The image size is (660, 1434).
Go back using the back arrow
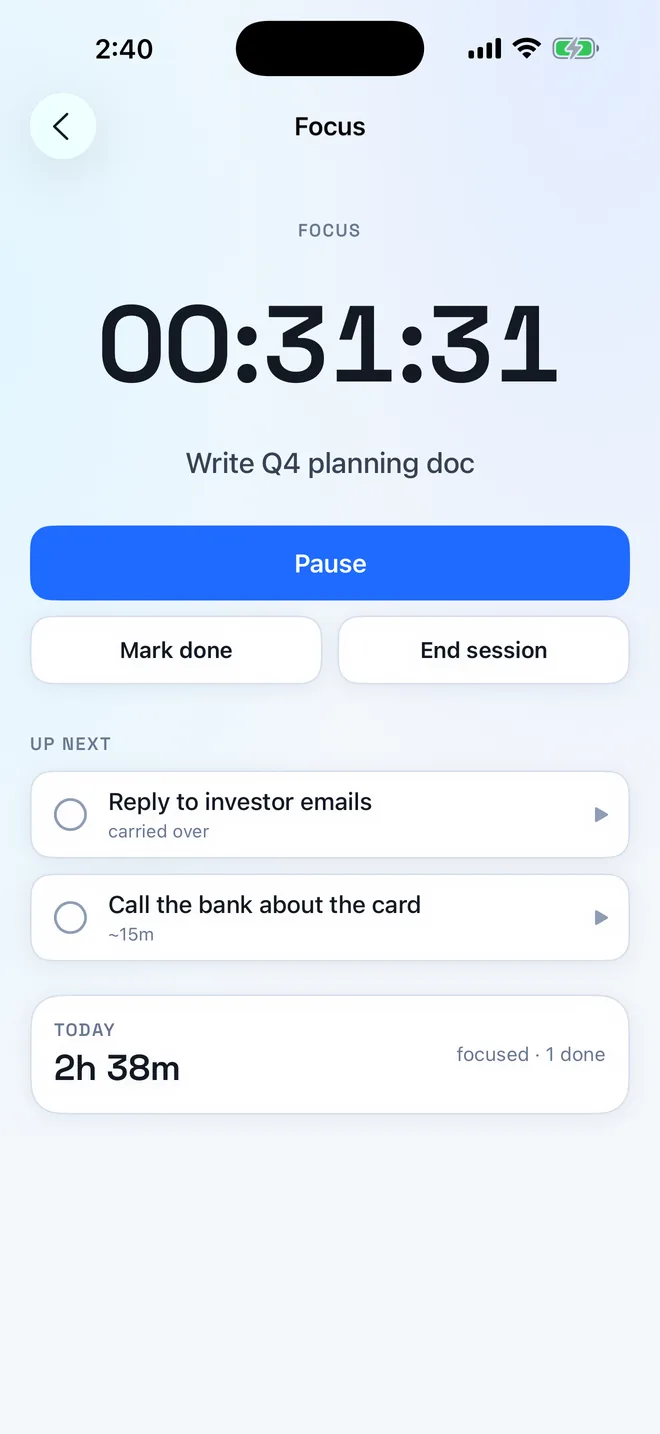(x=62, y=126)
